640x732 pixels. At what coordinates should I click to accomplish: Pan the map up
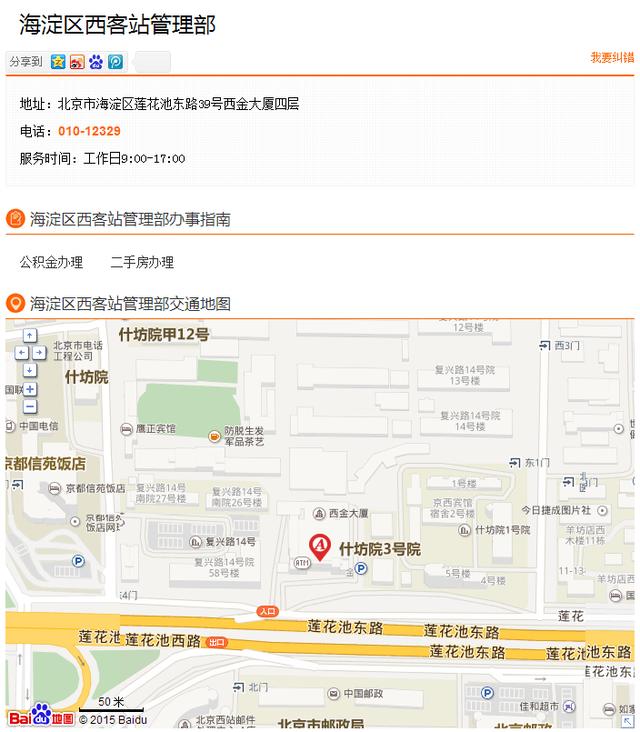click(x=29, y=336)
